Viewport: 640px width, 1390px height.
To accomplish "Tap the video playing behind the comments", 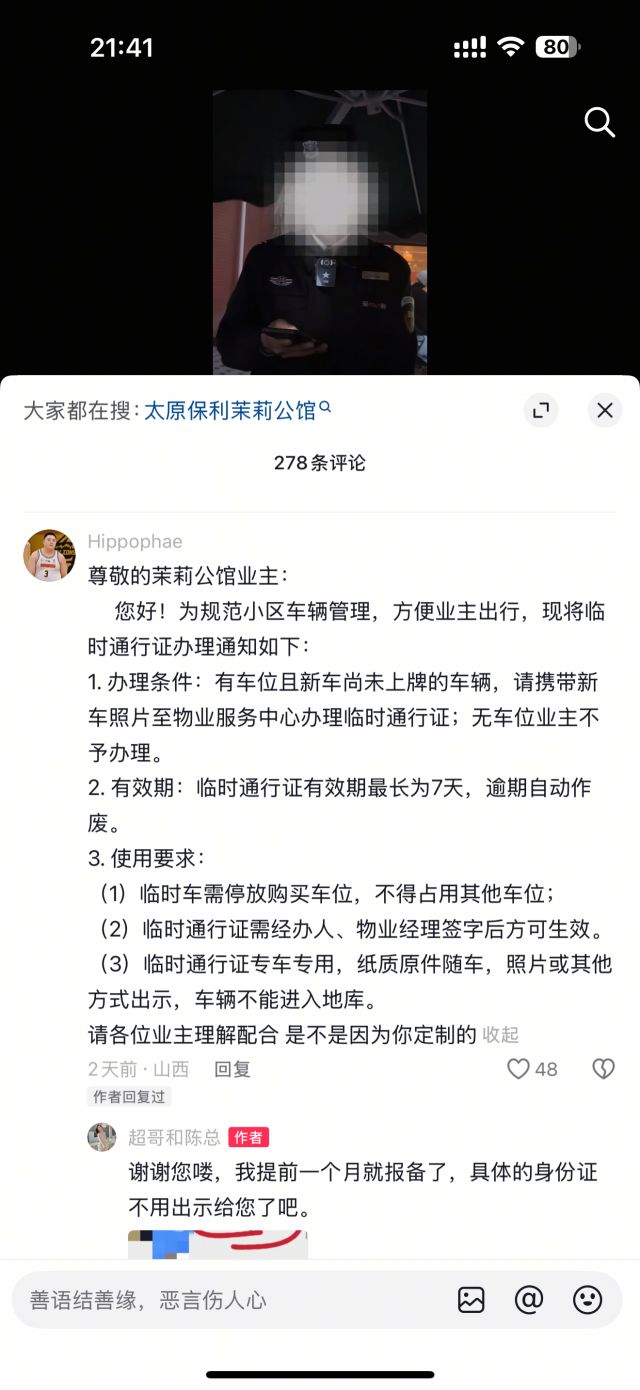I will pyautogui.click(x=320, y=232).
